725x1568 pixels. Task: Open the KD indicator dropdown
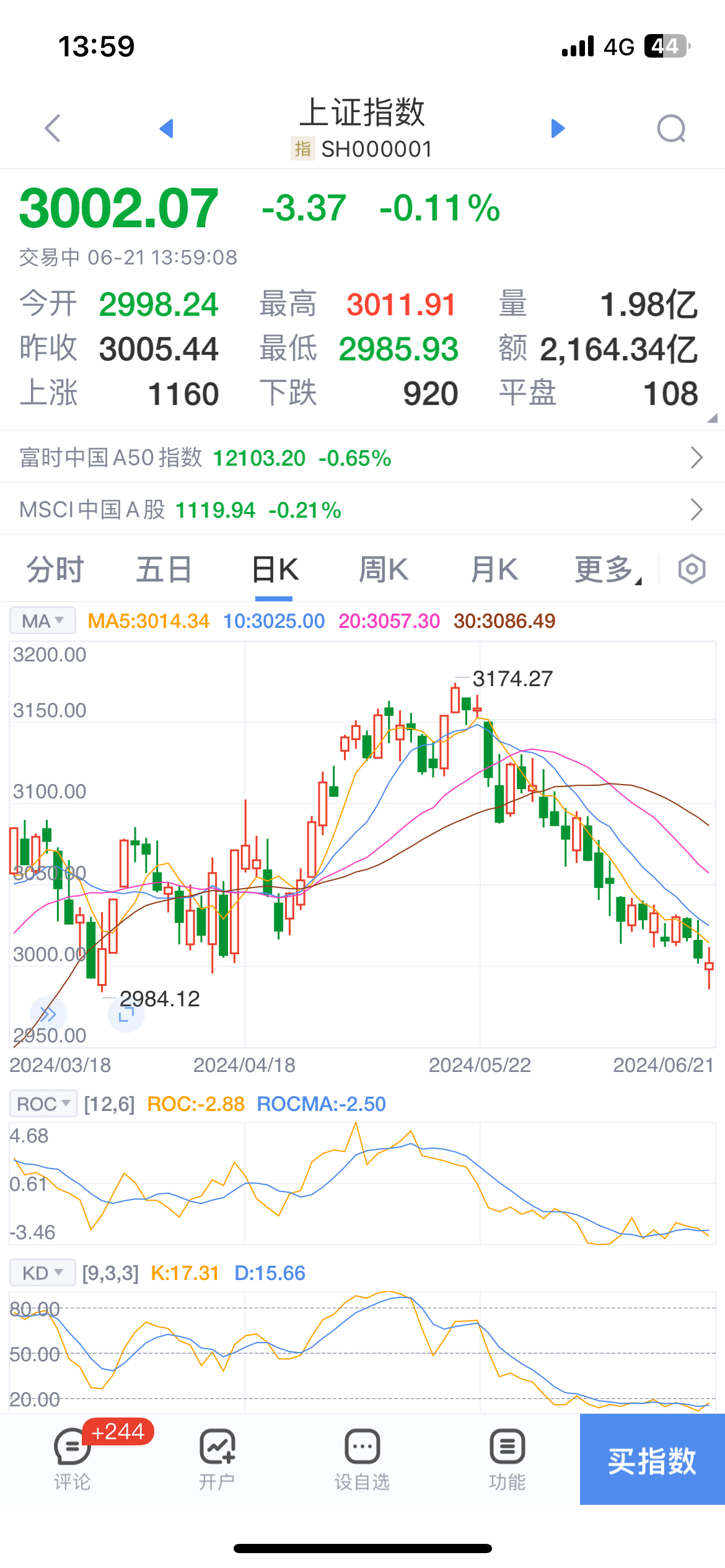pyautogui.click(x=42, y=1273)
